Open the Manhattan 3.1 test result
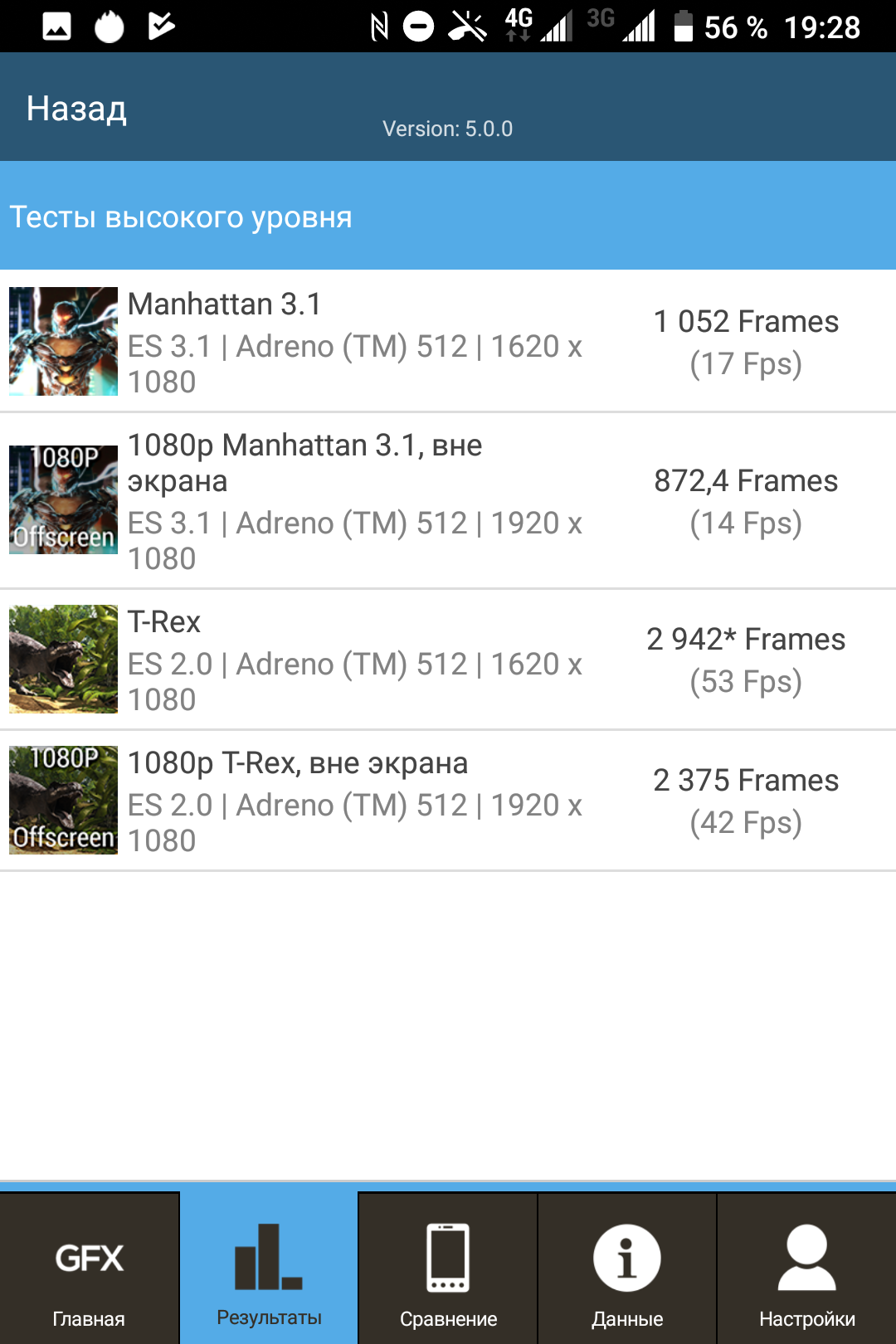Viewport: 896px width, 1344px height. (448, 342)
